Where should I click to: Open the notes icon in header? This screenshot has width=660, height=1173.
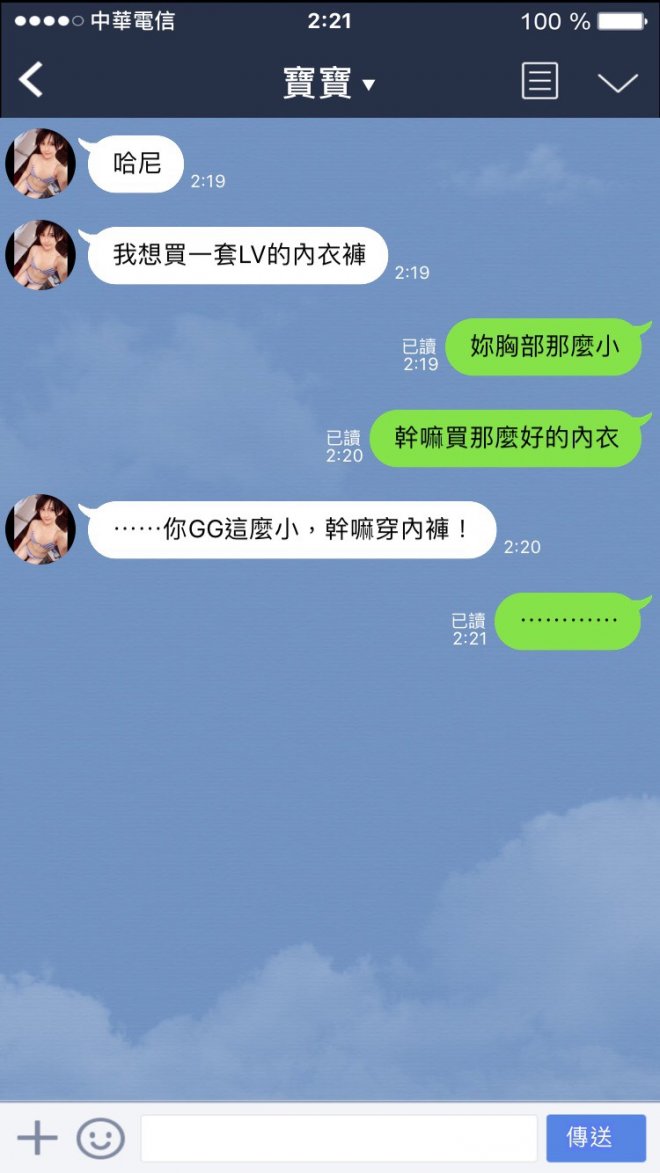click(540, 81)
